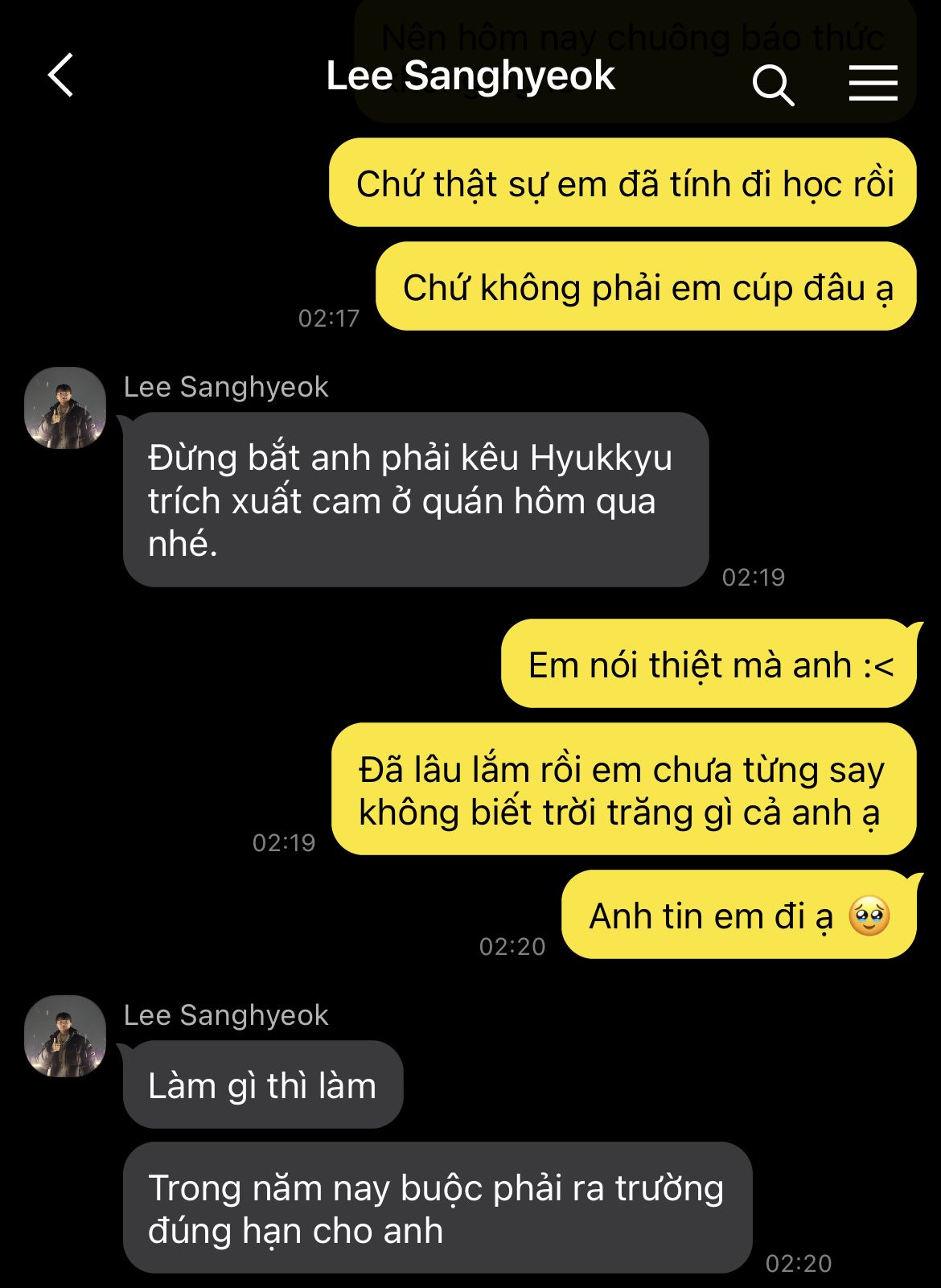View Lee Sanghyeok's avatar beside 'Làm gì thì làm'

pyautogui.click(x=65, y=1036)
